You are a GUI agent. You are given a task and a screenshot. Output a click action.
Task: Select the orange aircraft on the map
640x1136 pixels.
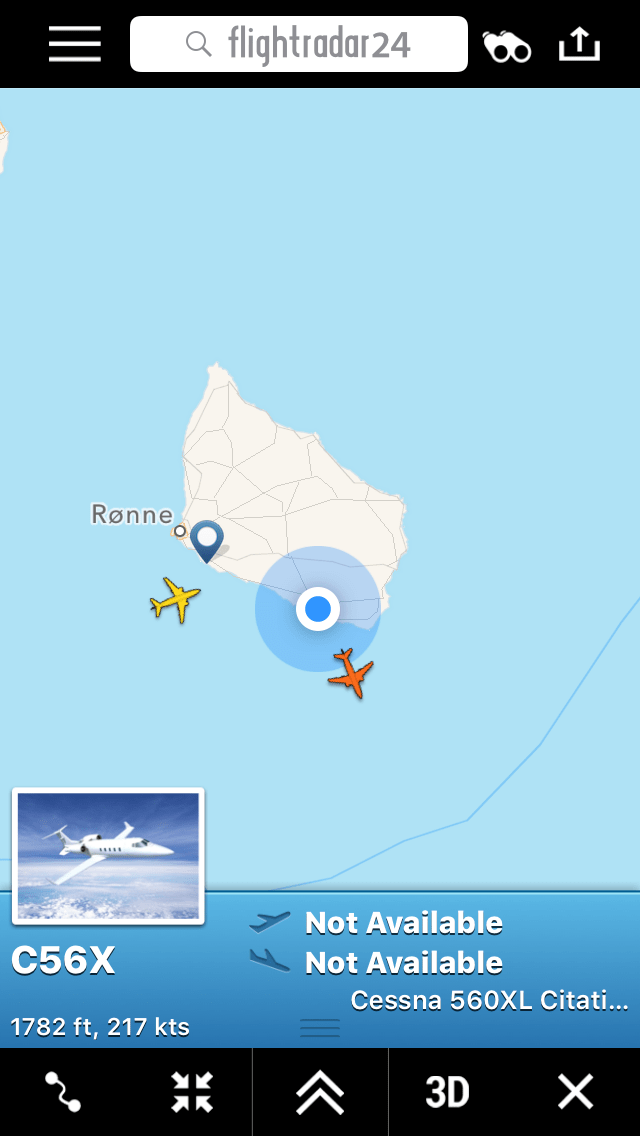pyautogui.click(x=350, y=673)
